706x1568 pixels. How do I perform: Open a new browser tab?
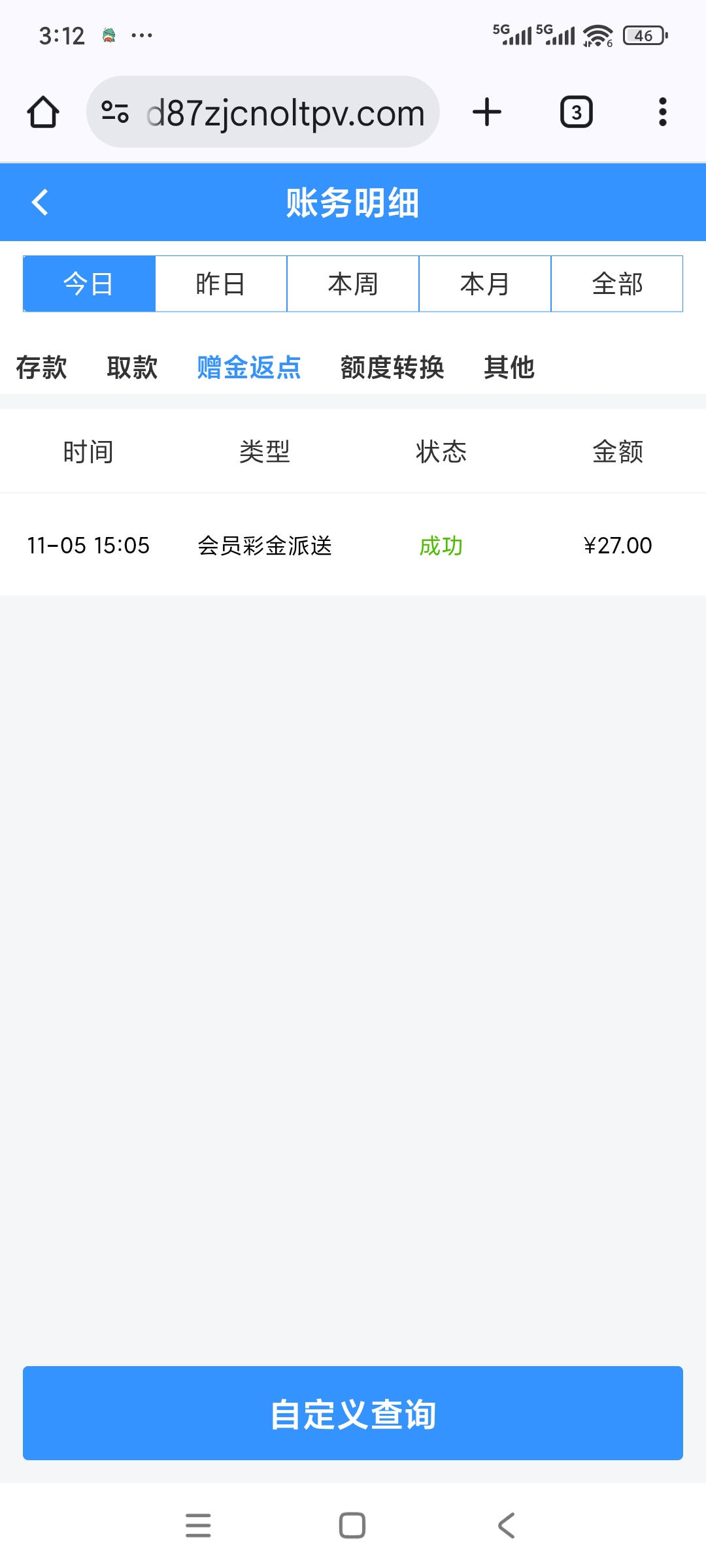(x=487, y=112)
